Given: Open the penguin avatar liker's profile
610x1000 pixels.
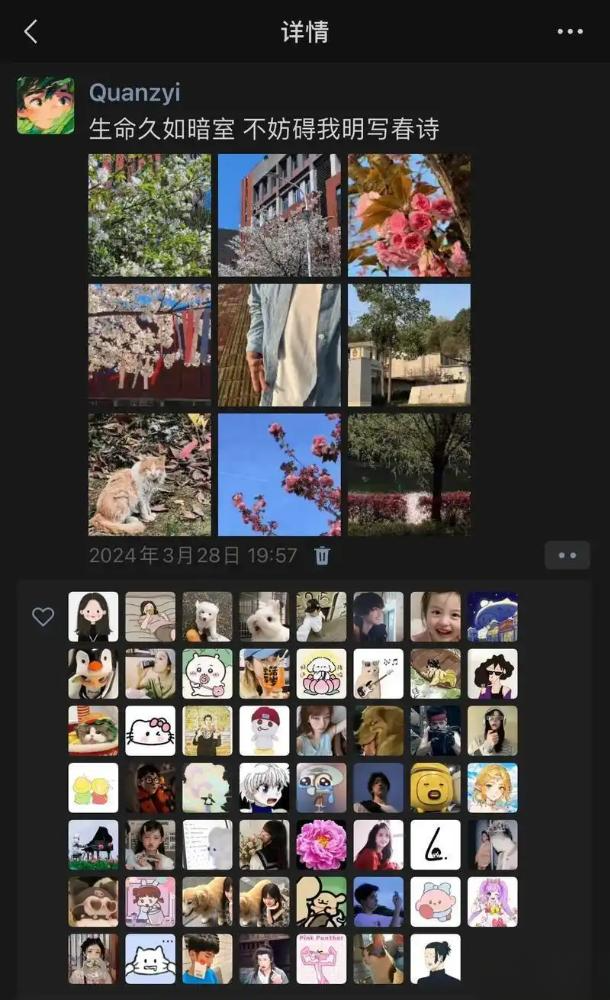Looking at the screenshot, I should [x=93, y=674].
